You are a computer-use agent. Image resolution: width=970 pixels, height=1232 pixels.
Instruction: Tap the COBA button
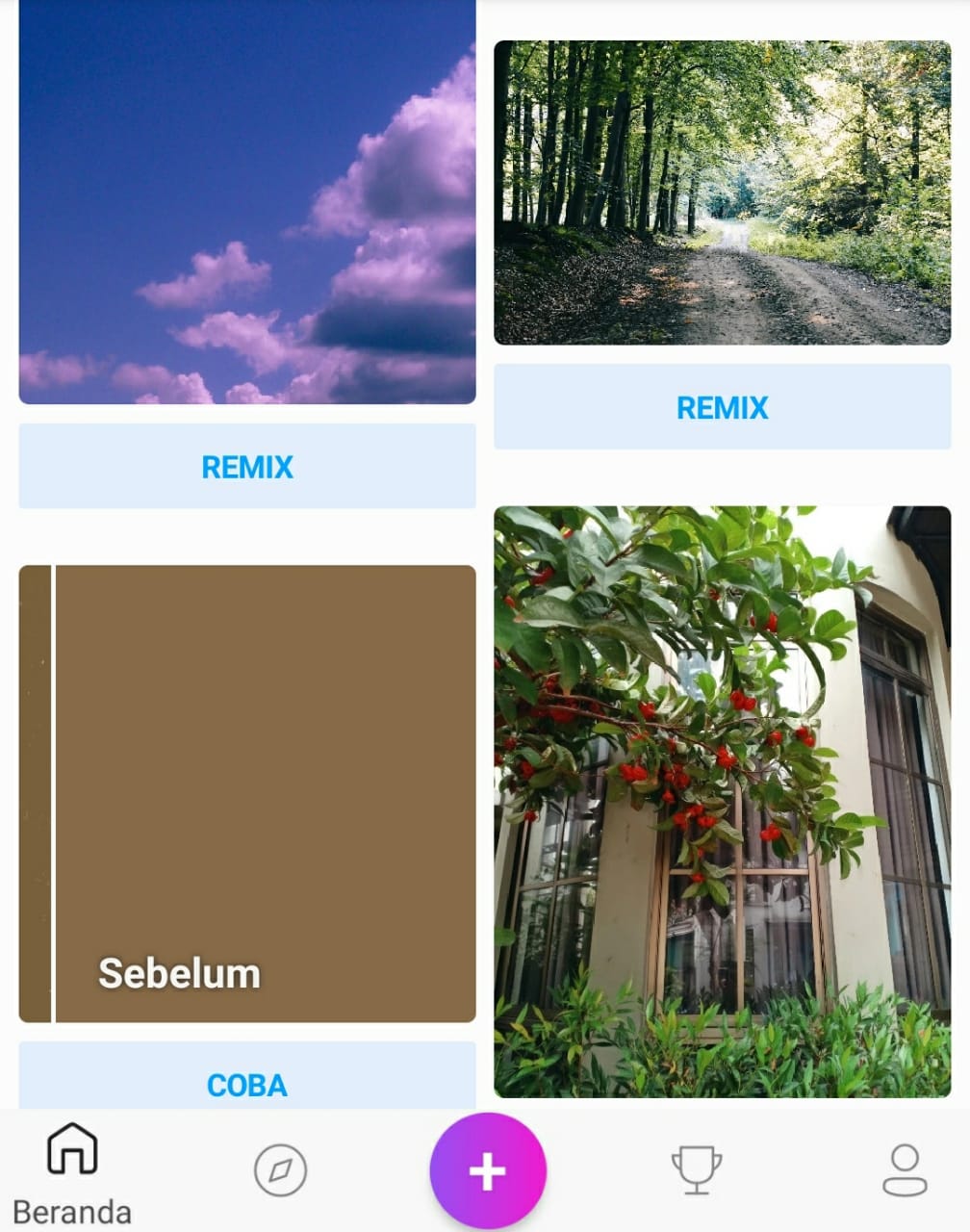point(247,1083)
